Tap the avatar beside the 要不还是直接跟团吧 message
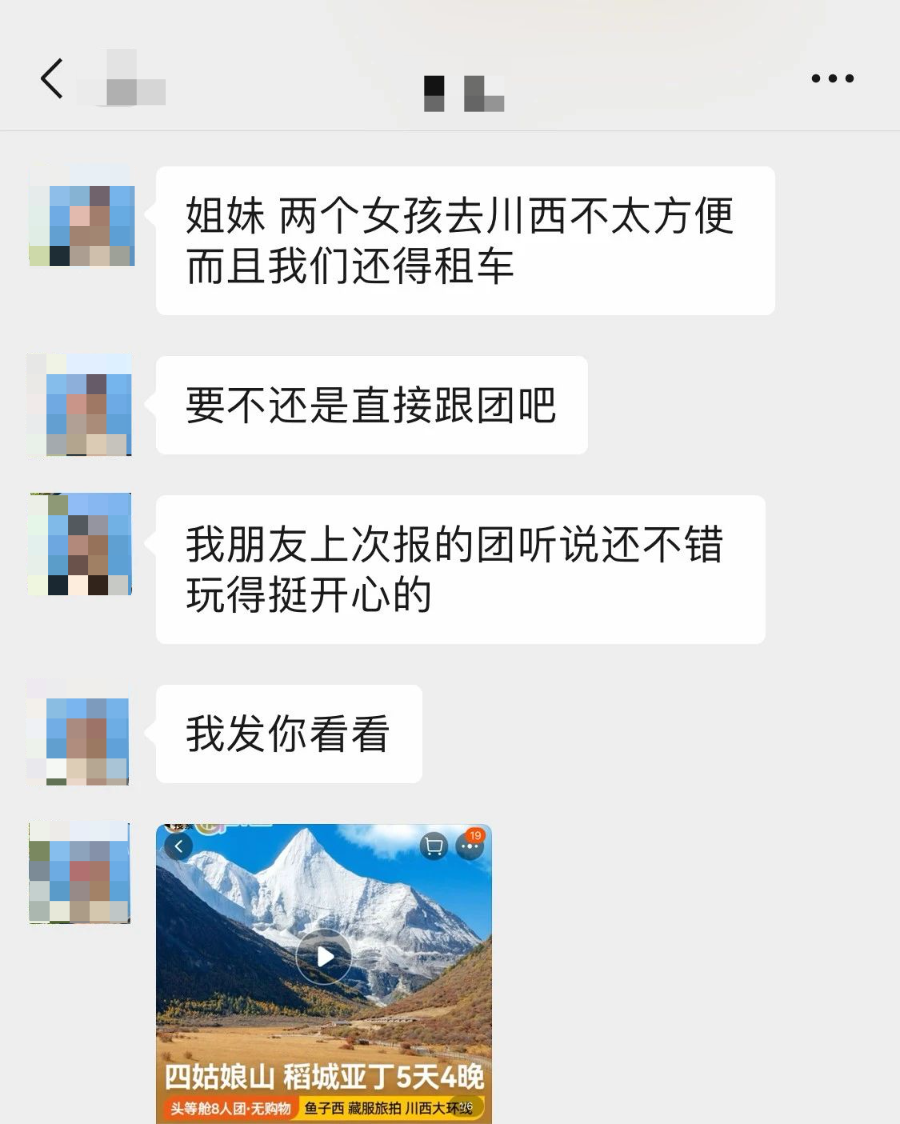900x1124 pixels. (80, 405)
